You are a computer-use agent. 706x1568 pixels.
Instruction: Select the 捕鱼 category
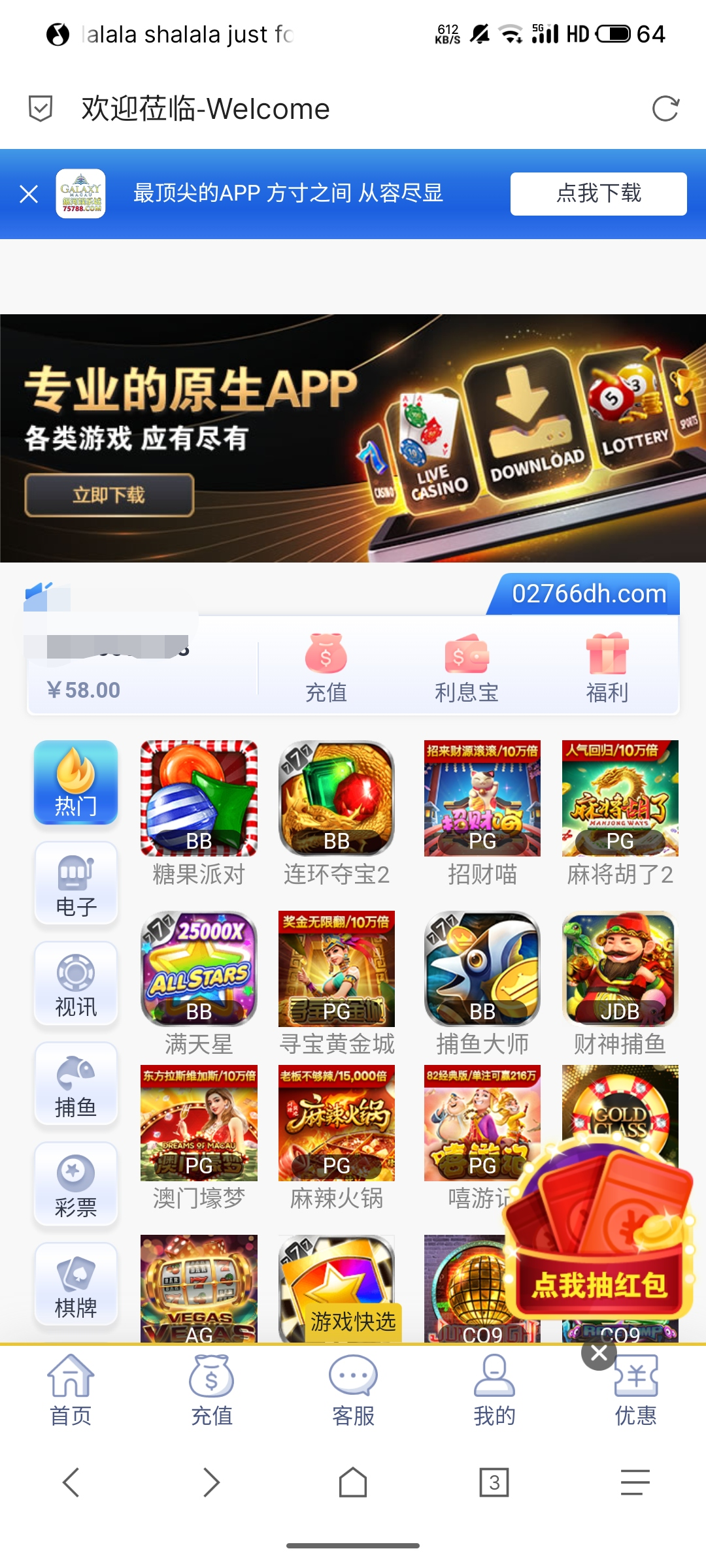pyautogui.click(x=76, y=1084)
